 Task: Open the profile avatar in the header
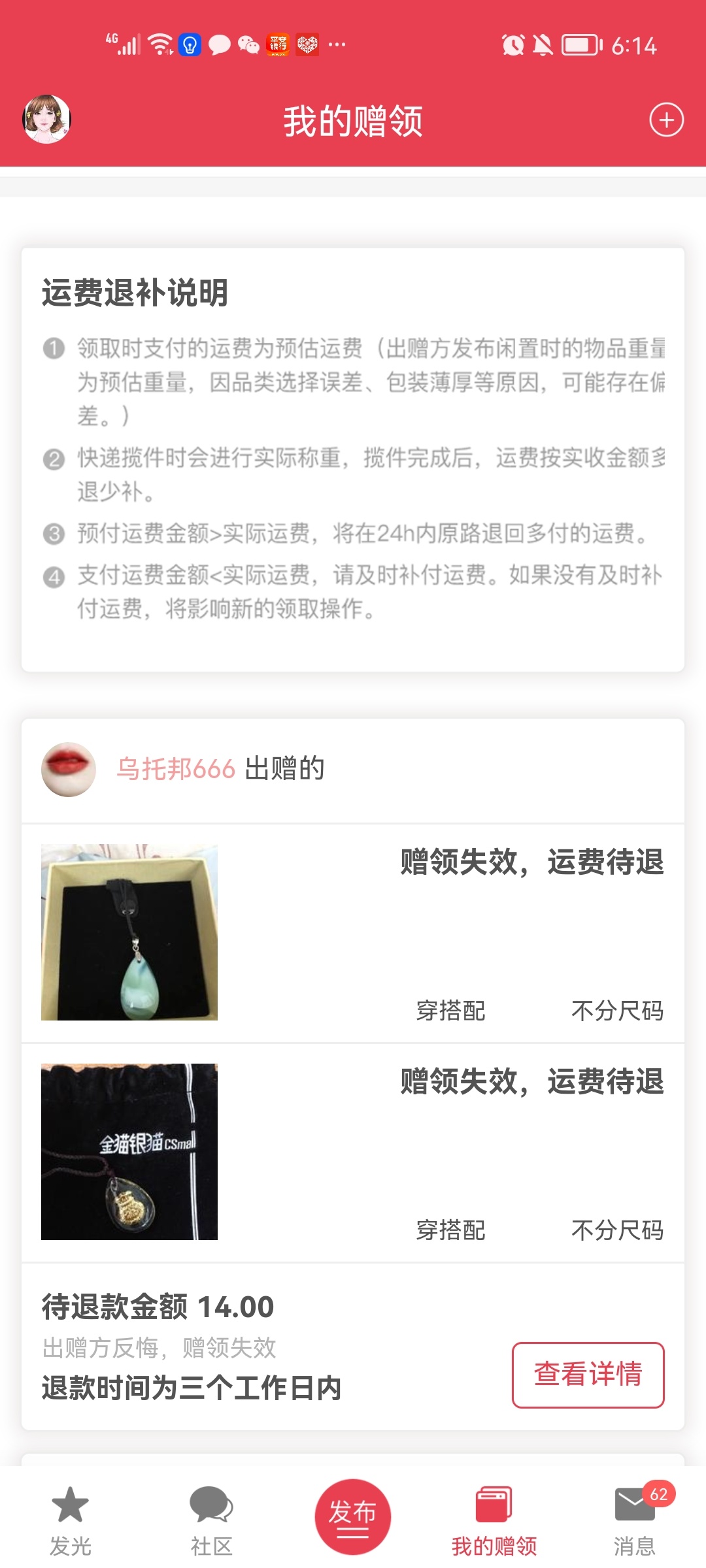(47, 120)
